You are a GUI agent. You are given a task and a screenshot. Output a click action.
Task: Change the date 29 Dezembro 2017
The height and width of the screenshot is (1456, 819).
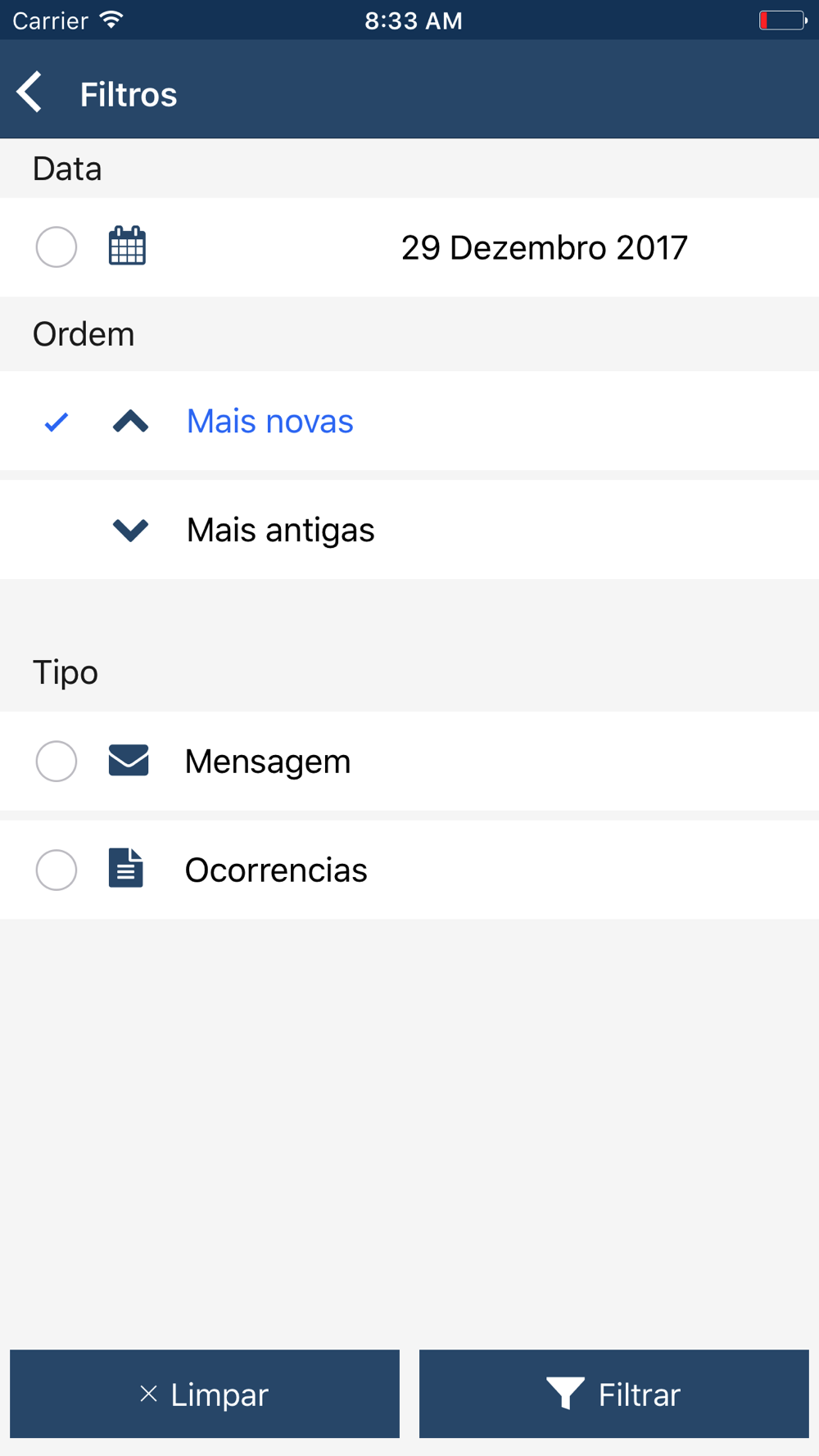[x=544, y=248]
